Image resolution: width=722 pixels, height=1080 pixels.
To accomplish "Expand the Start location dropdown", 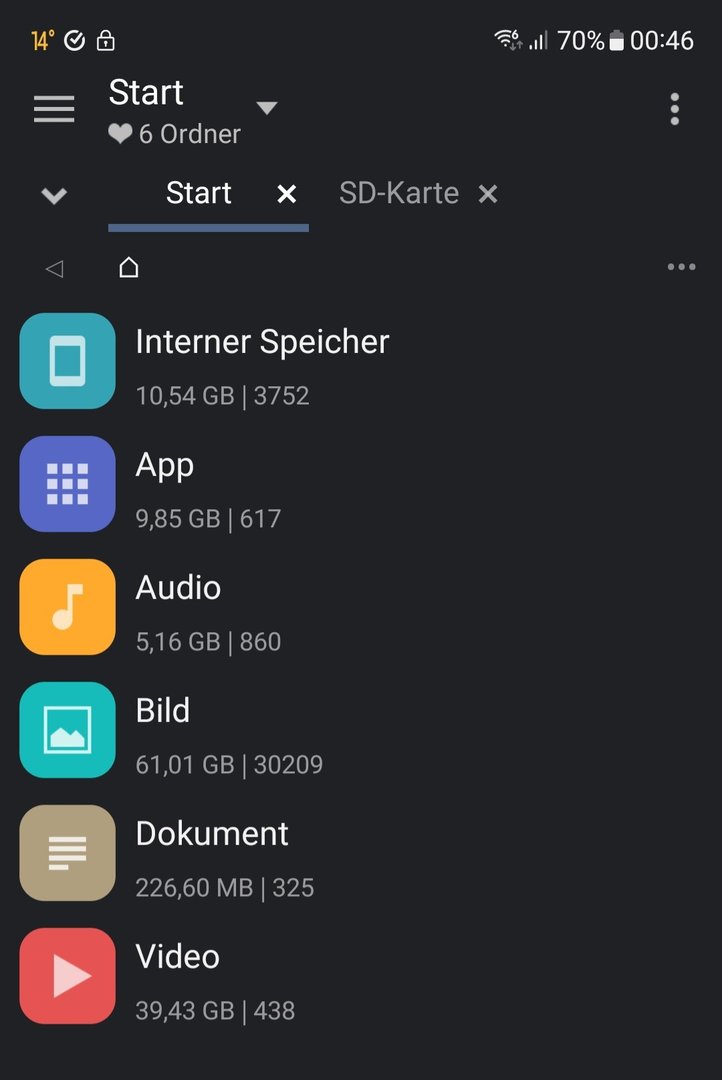I will tap(266, 108).
